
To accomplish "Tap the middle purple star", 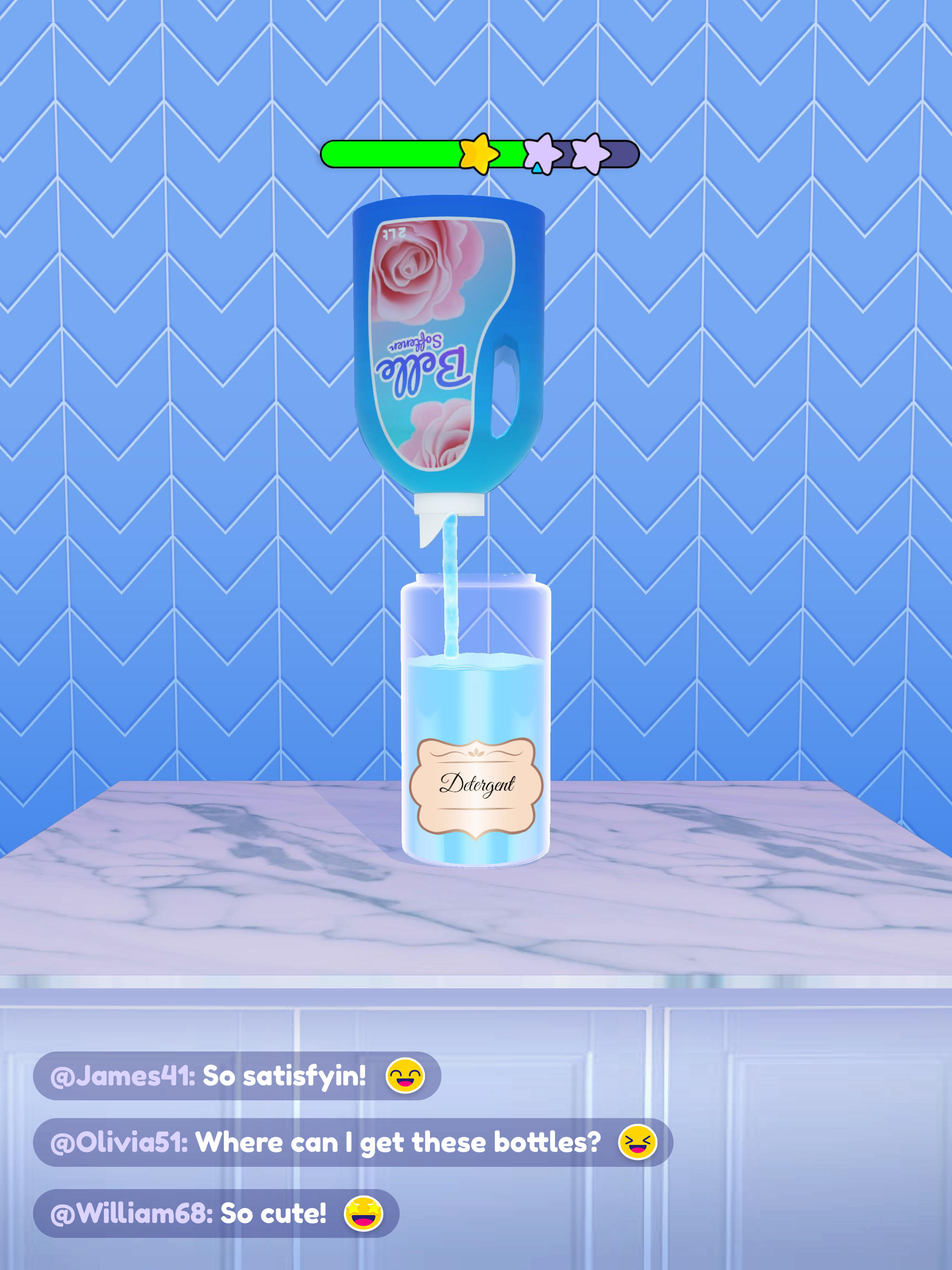I will tap(540, 154).
